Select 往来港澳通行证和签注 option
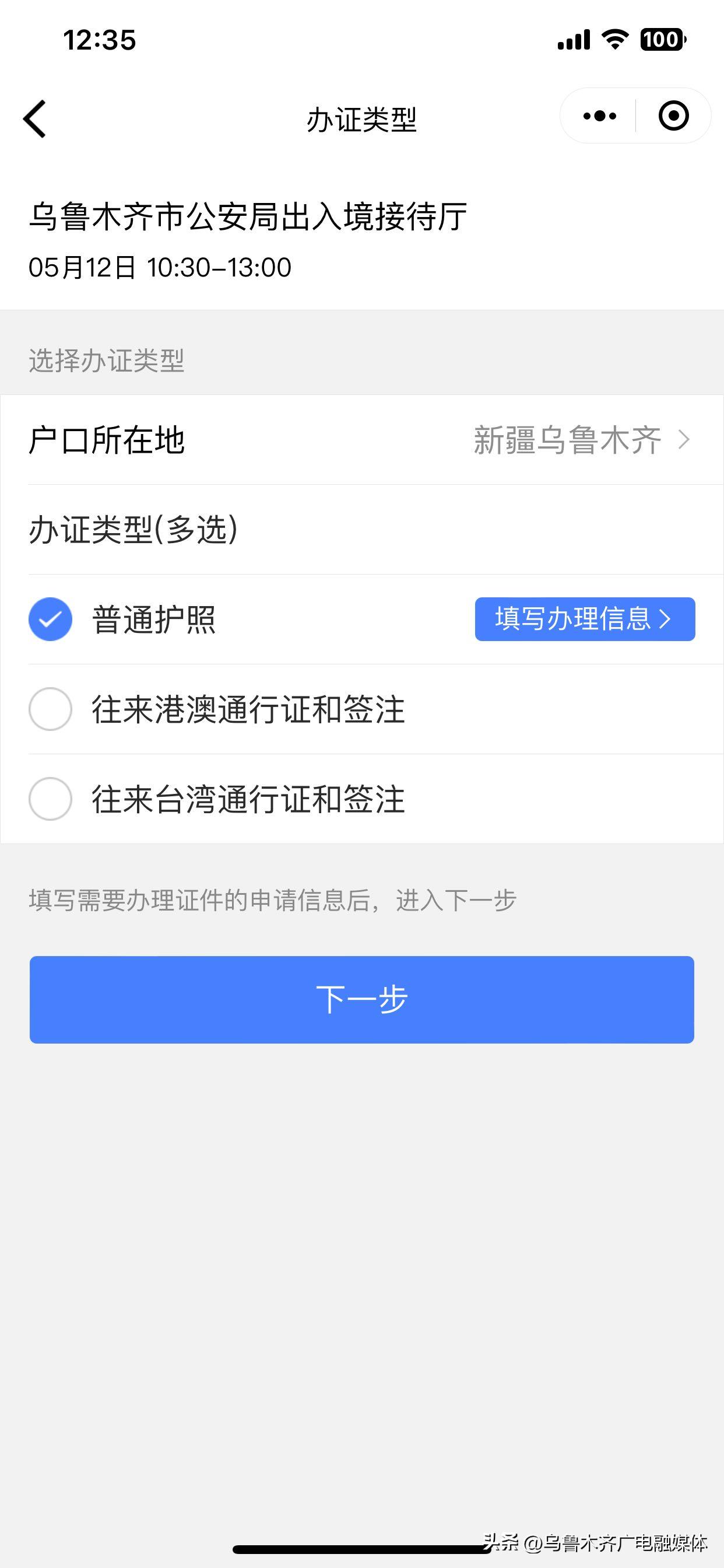 pyautogui.click(x=51, y=710)
